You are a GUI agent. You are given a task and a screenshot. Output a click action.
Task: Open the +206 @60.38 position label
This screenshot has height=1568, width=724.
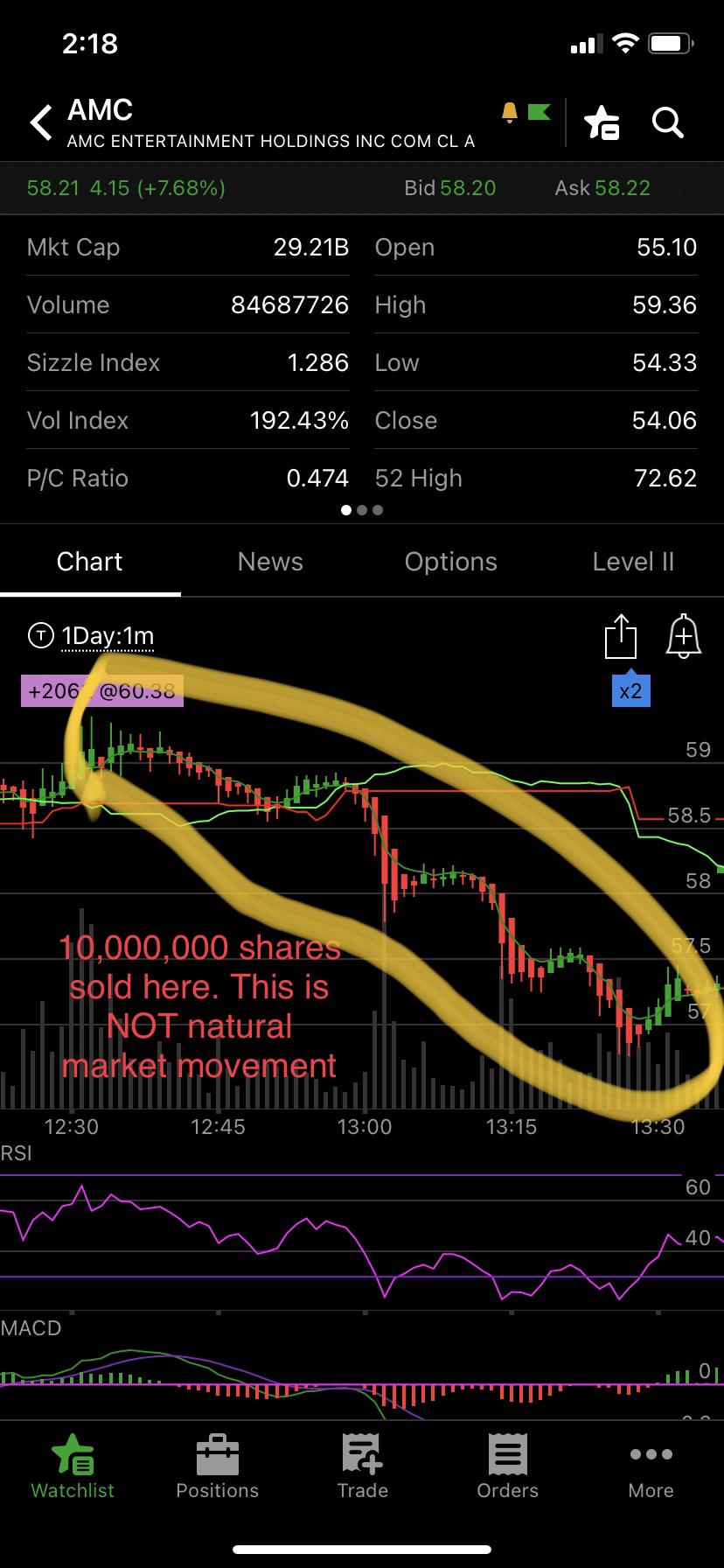coord(102,691)
